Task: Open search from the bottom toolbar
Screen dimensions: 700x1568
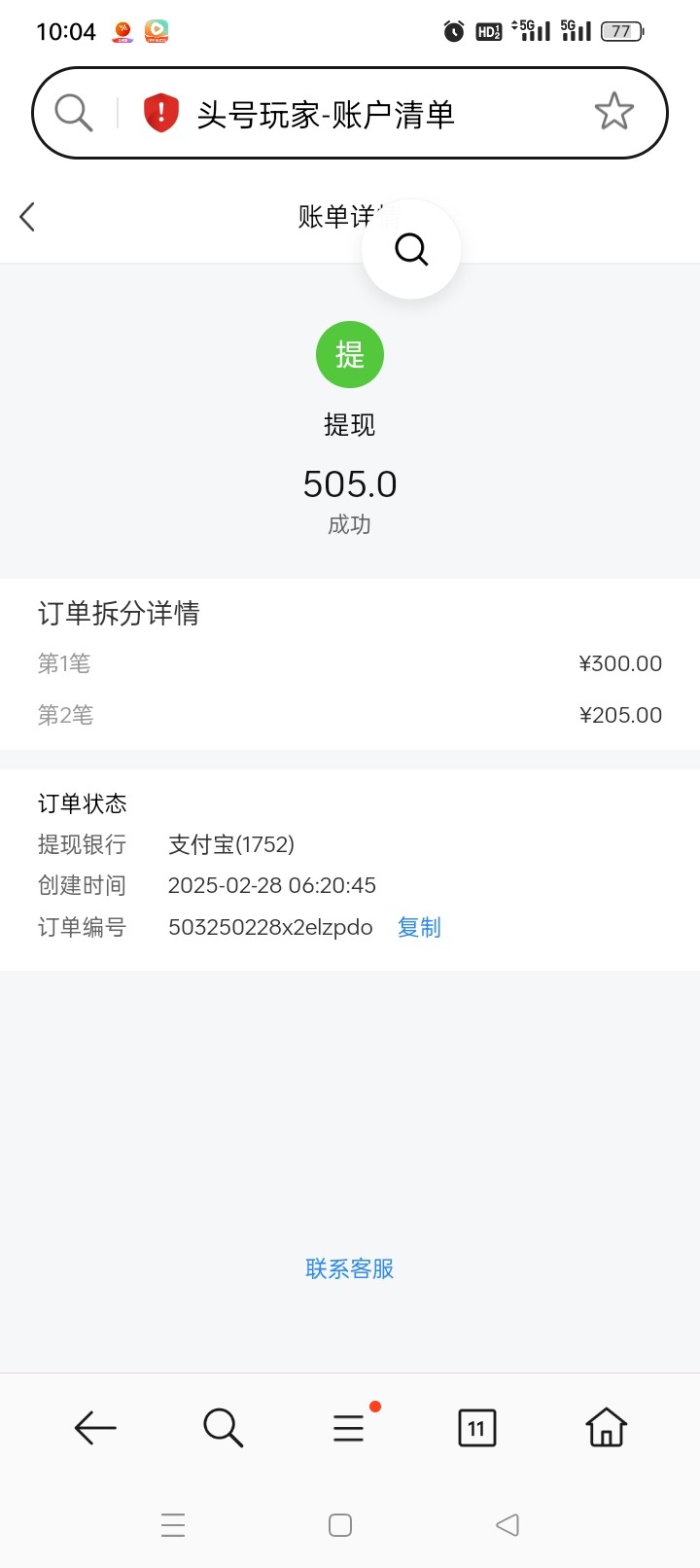Action: (x=223, y=1427)
